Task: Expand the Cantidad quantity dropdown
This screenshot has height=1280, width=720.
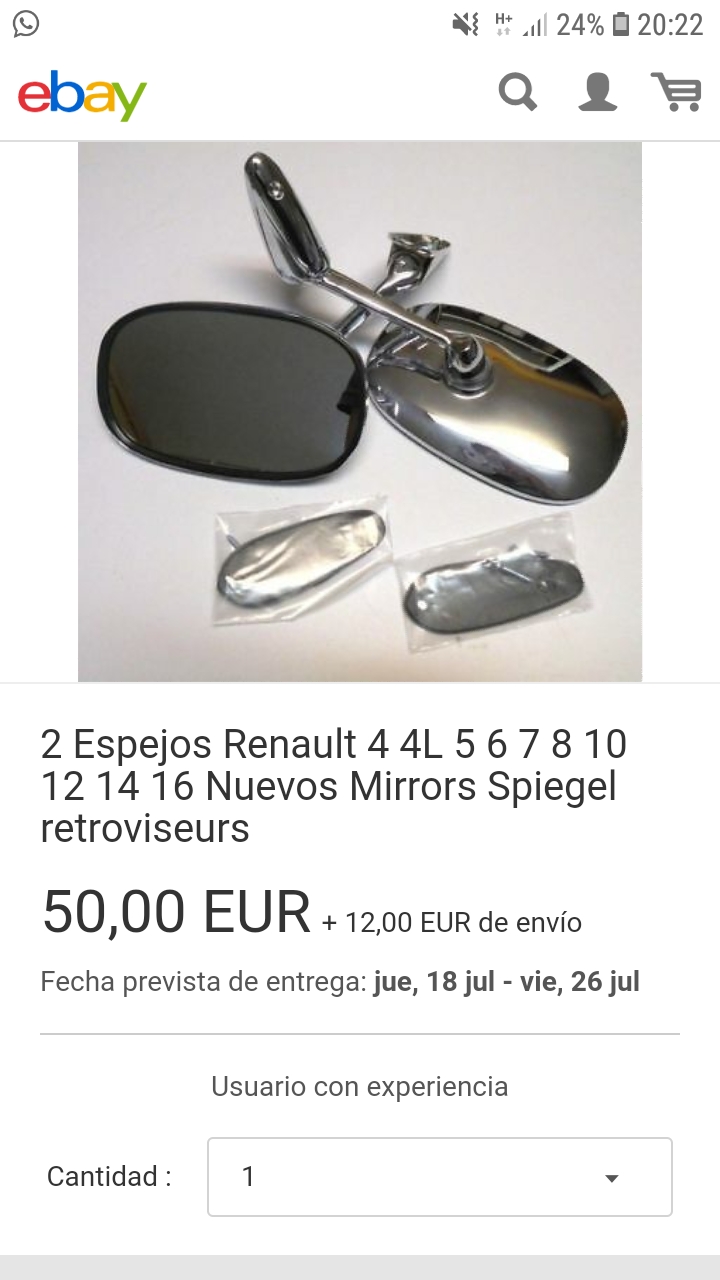Action: point(439,1176)
